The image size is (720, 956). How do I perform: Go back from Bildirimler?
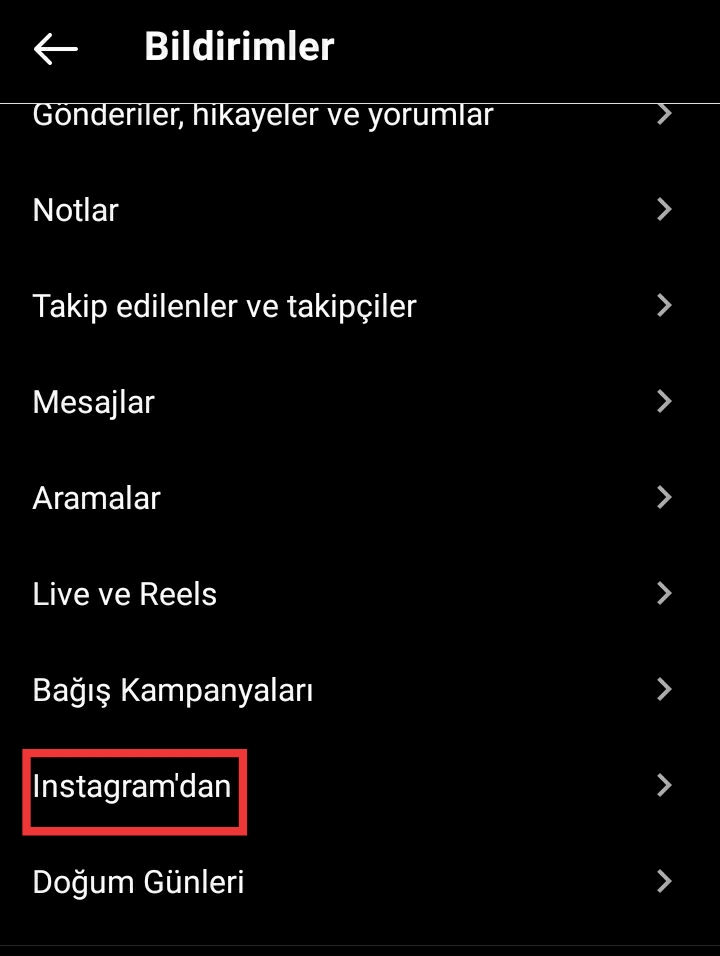pos(55,48)
